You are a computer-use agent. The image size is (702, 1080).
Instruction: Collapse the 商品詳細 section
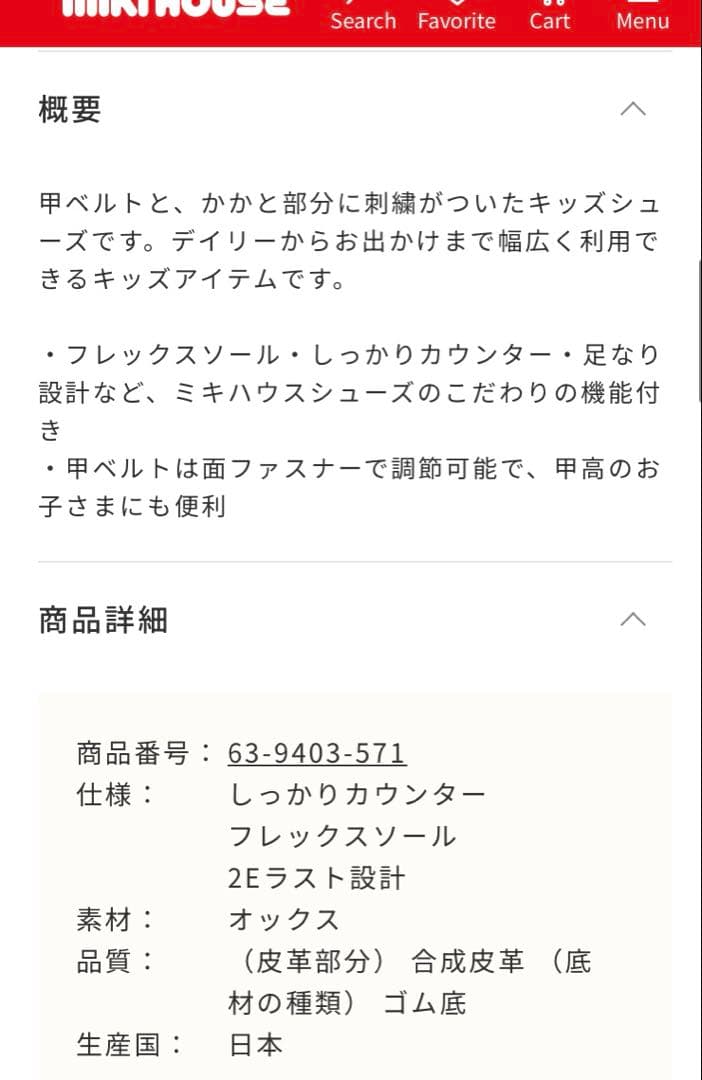pos(633,620)
